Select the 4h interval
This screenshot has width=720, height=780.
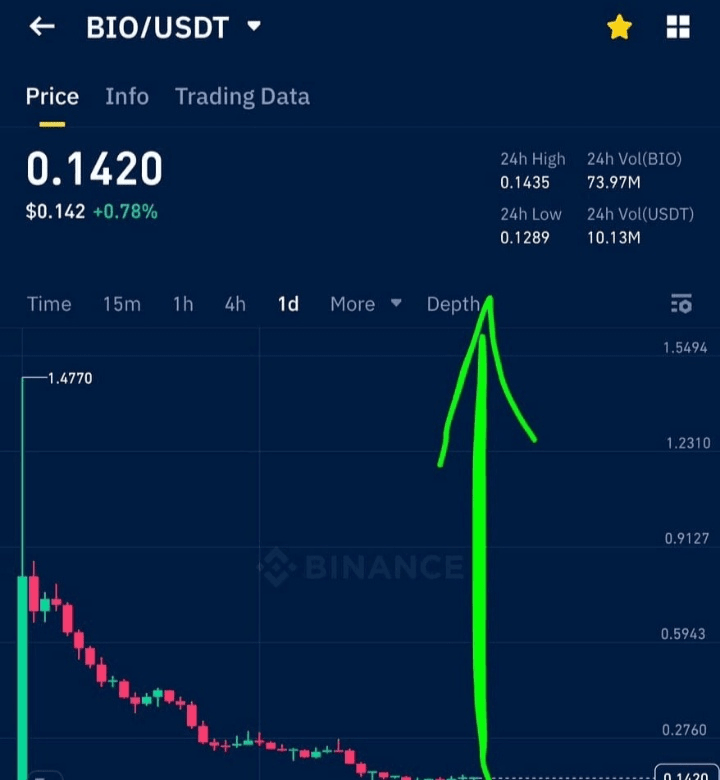(x=235, y=304)
